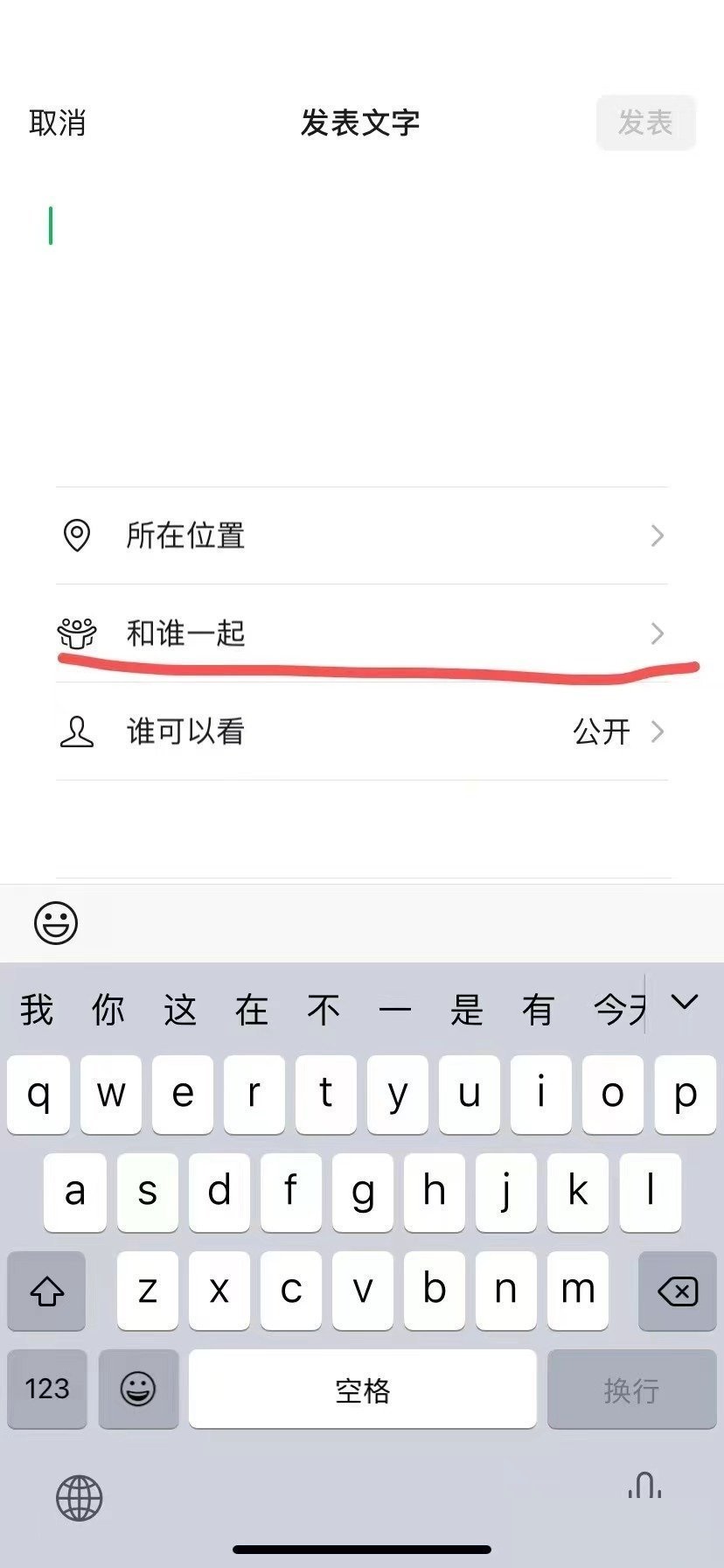Viewport: 724px width, 1568px height.
Task: Toggle the Shift key on the keyboard
Action: pos(45,1290)
